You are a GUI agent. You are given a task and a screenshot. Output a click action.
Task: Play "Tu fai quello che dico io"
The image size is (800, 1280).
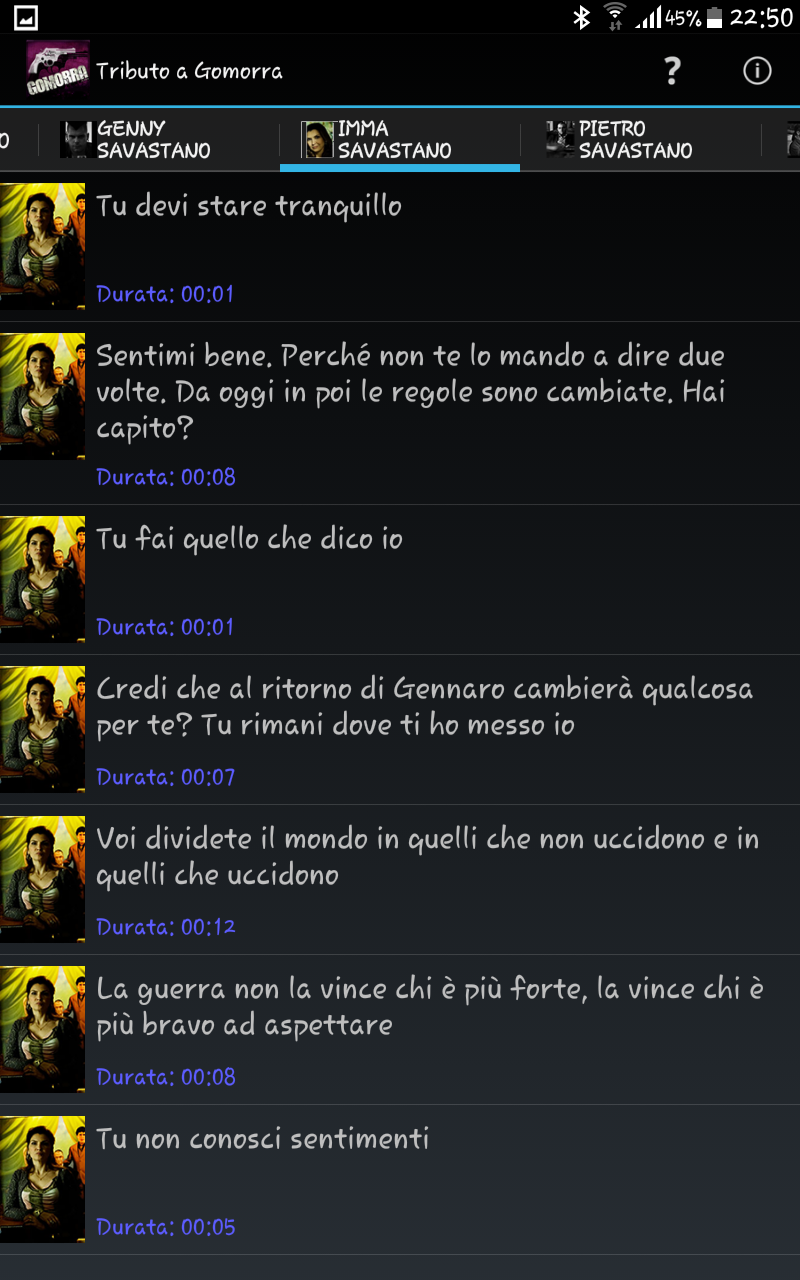[400, 579]
